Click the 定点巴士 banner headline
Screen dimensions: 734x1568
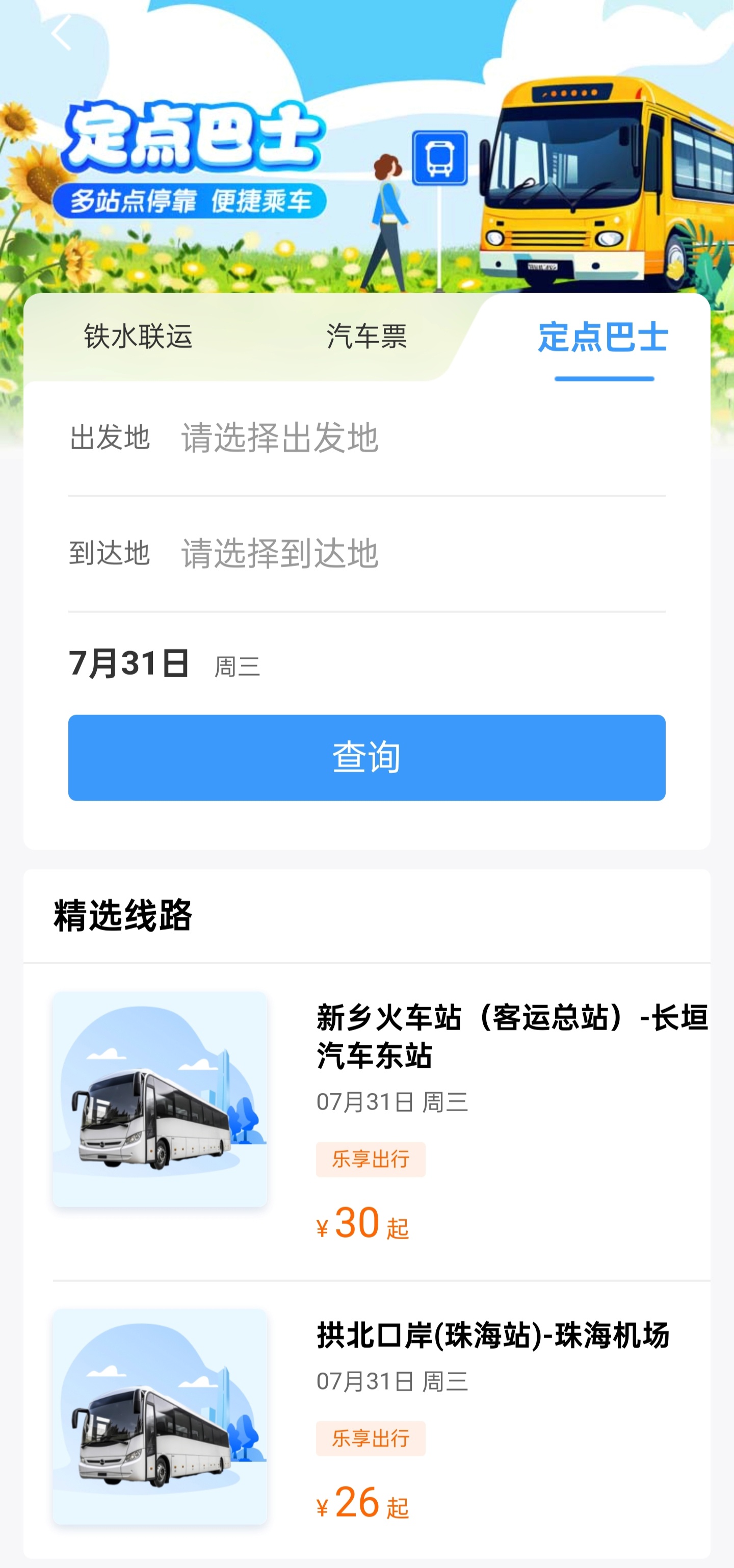[195, 135]
